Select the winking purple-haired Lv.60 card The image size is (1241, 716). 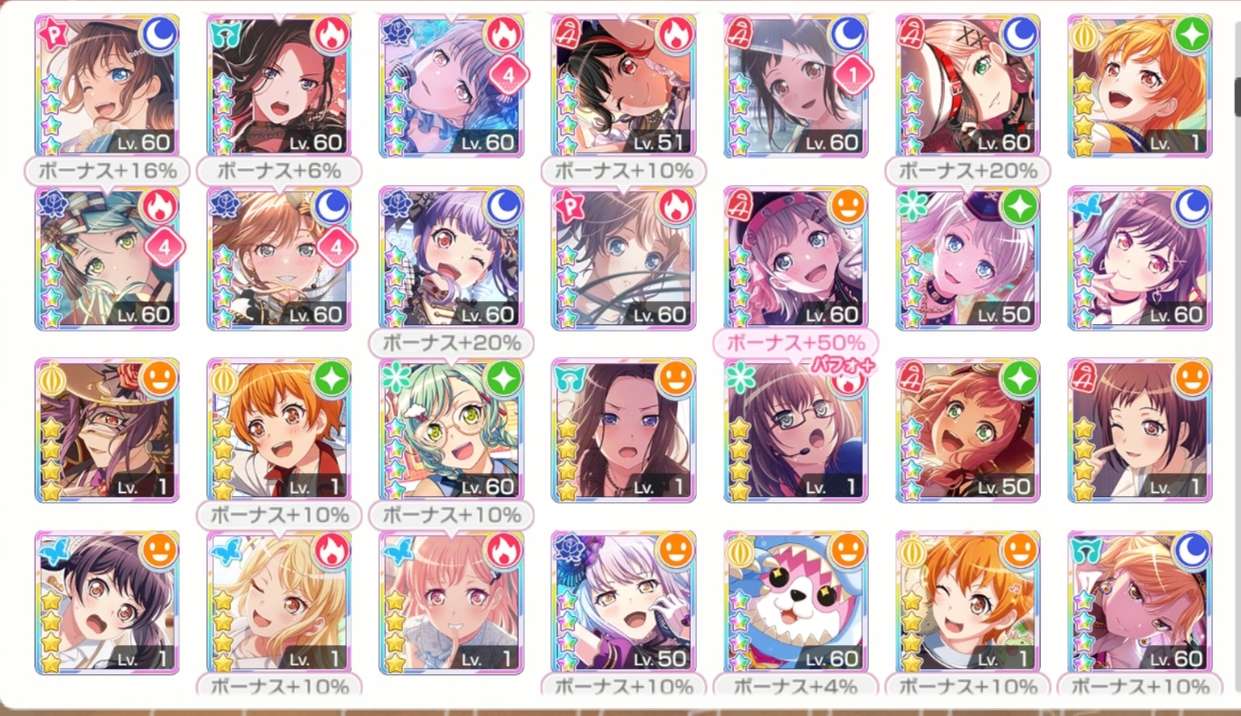pyautogui.click(x=451, y=259)
